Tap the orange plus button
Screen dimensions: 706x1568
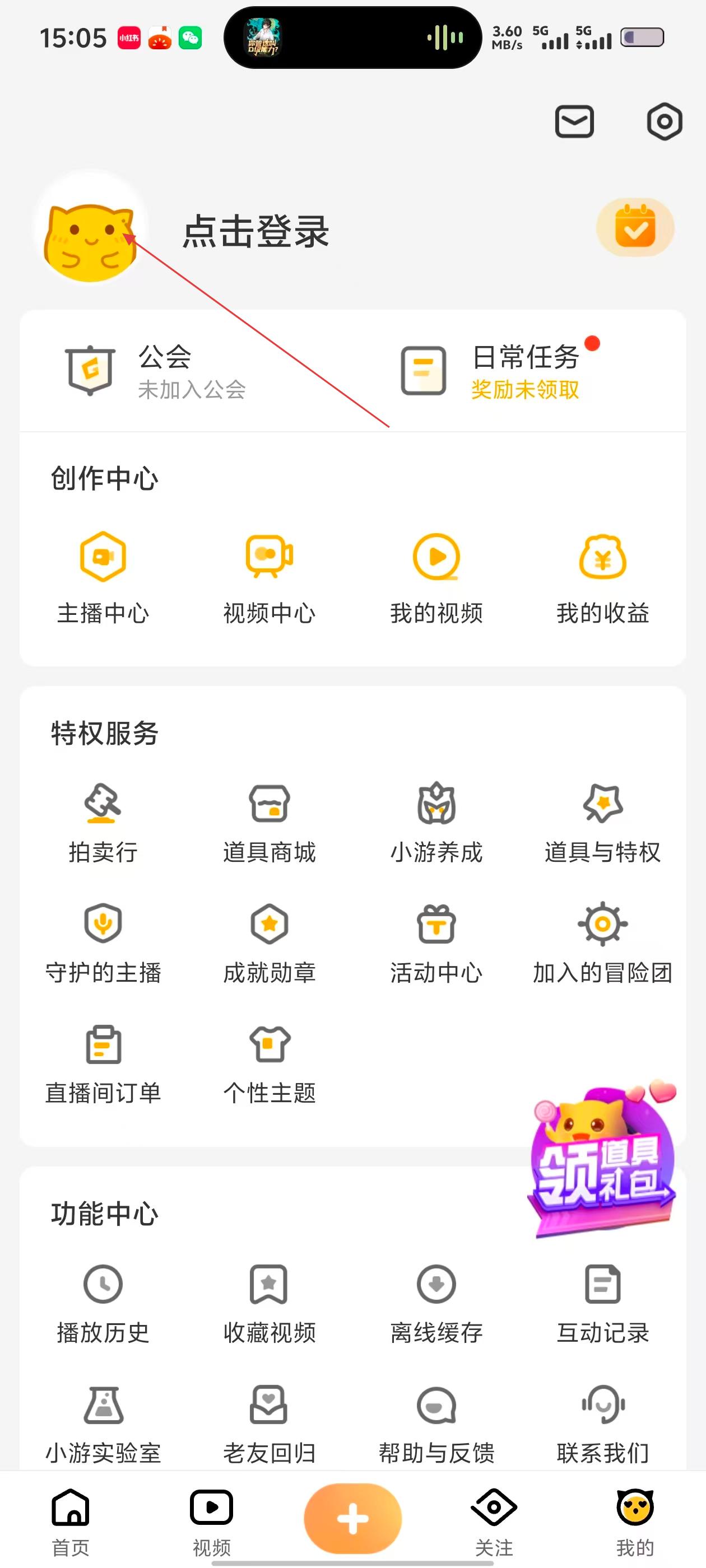click(x=352, y=1518)
